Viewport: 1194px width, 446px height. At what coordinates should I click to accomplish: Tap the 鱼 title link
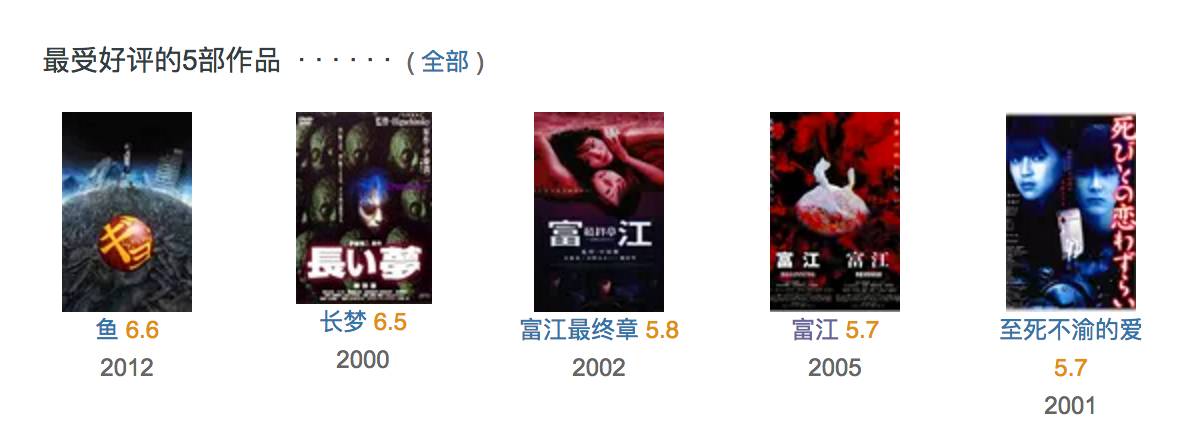point(107,330)
